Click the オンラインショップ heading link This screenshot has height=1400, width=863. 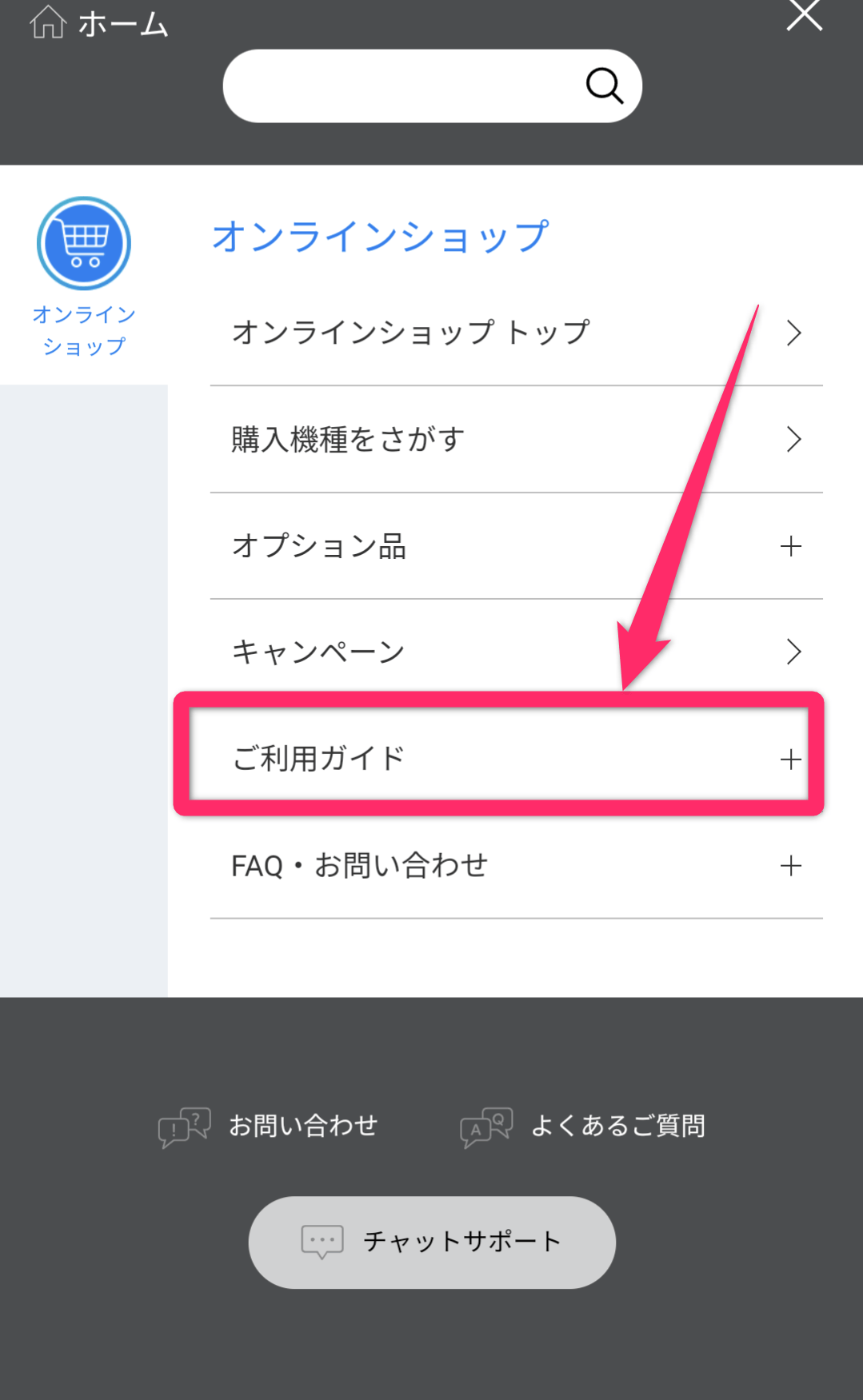(380, 234)
